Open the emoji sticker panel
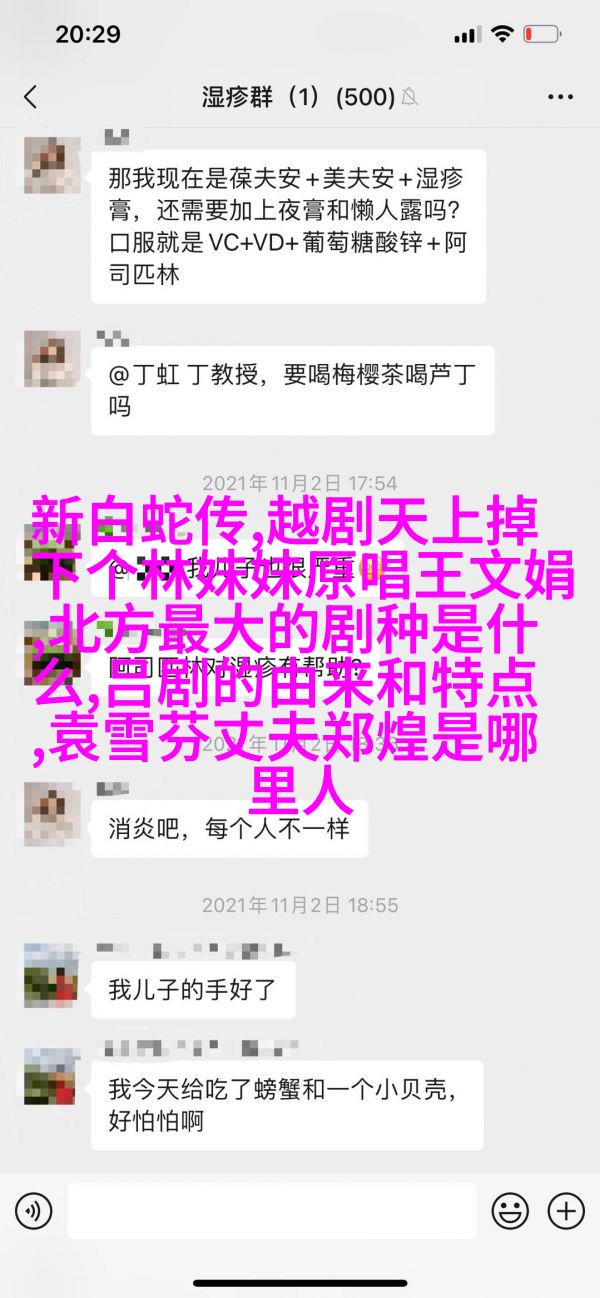600x1298 pixels. 511,1212
